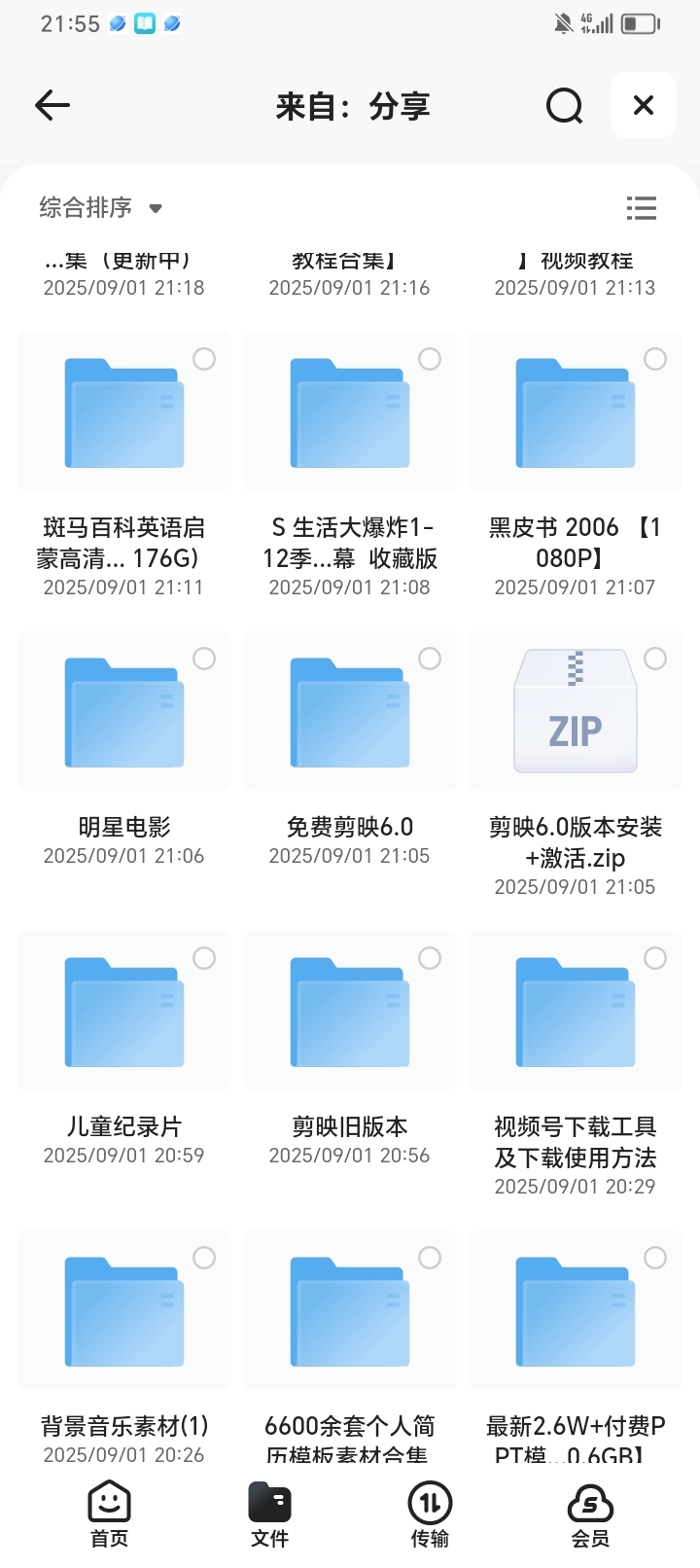Go back with the arrow icon
Screen dimensions: 700x1568
(x=52, y=105)
